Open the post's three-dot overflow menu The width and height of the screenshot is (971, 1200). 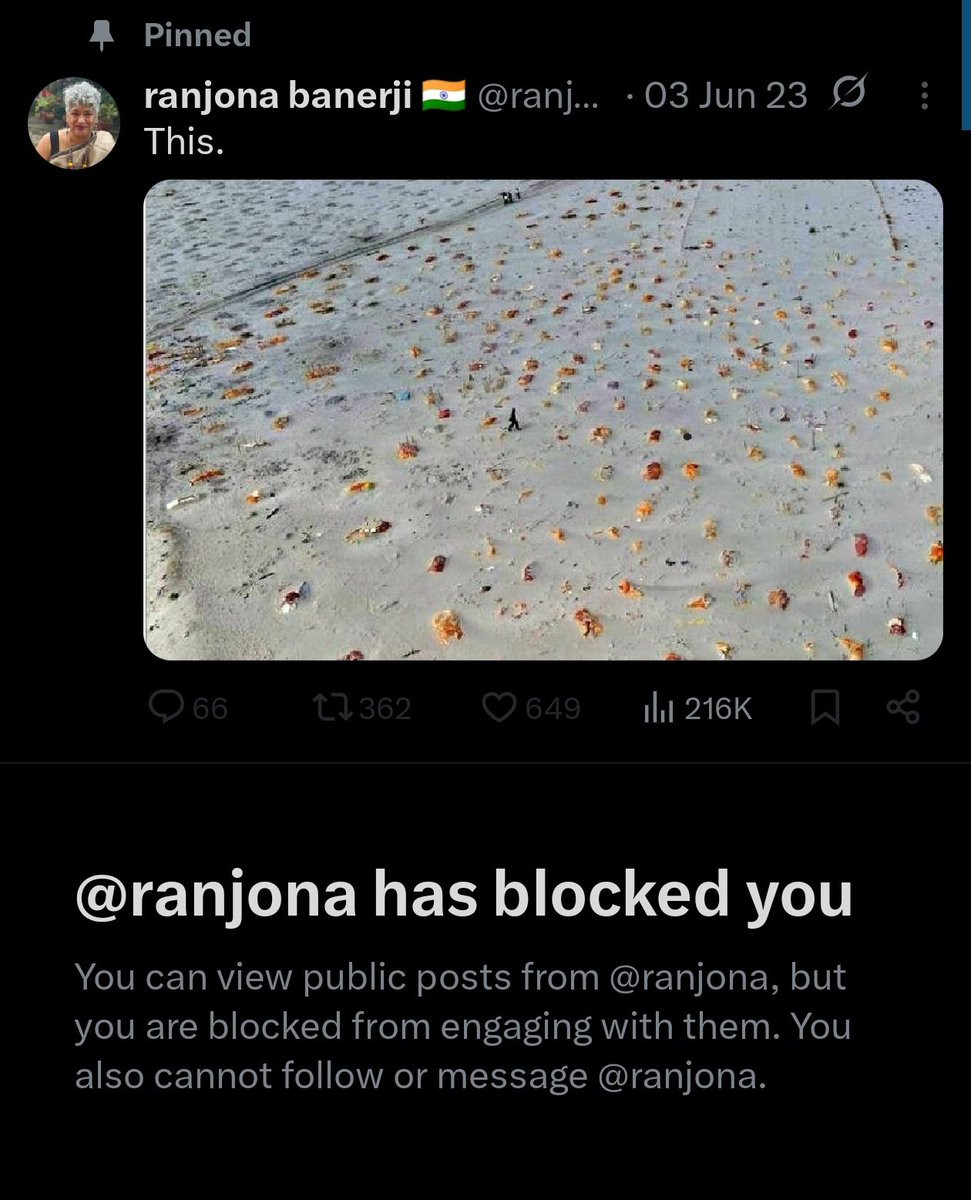coord(924,96)
